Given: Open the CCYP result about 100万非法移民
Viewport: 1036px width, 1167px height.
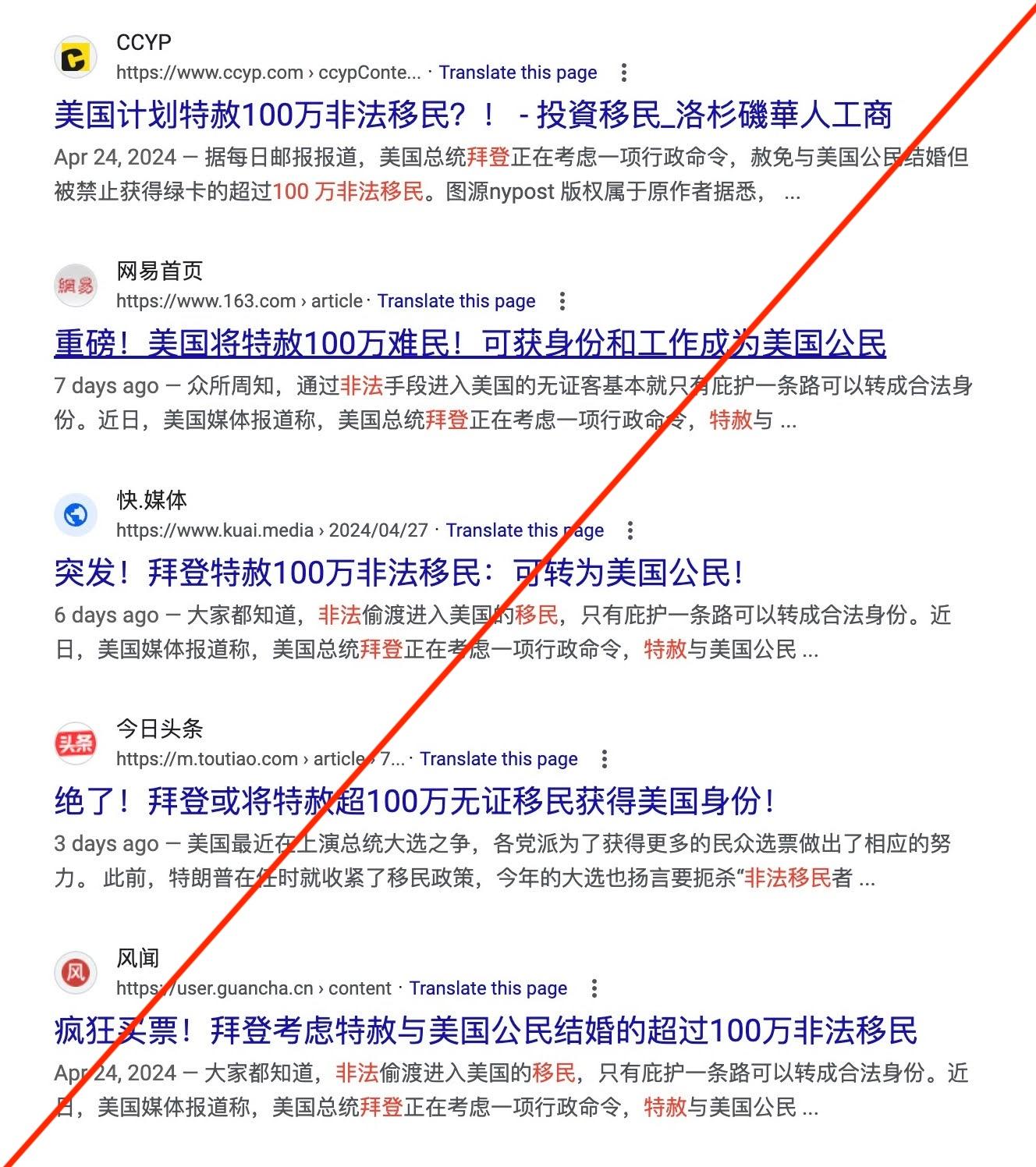Looking at the screenshot, I should (473, 115).
